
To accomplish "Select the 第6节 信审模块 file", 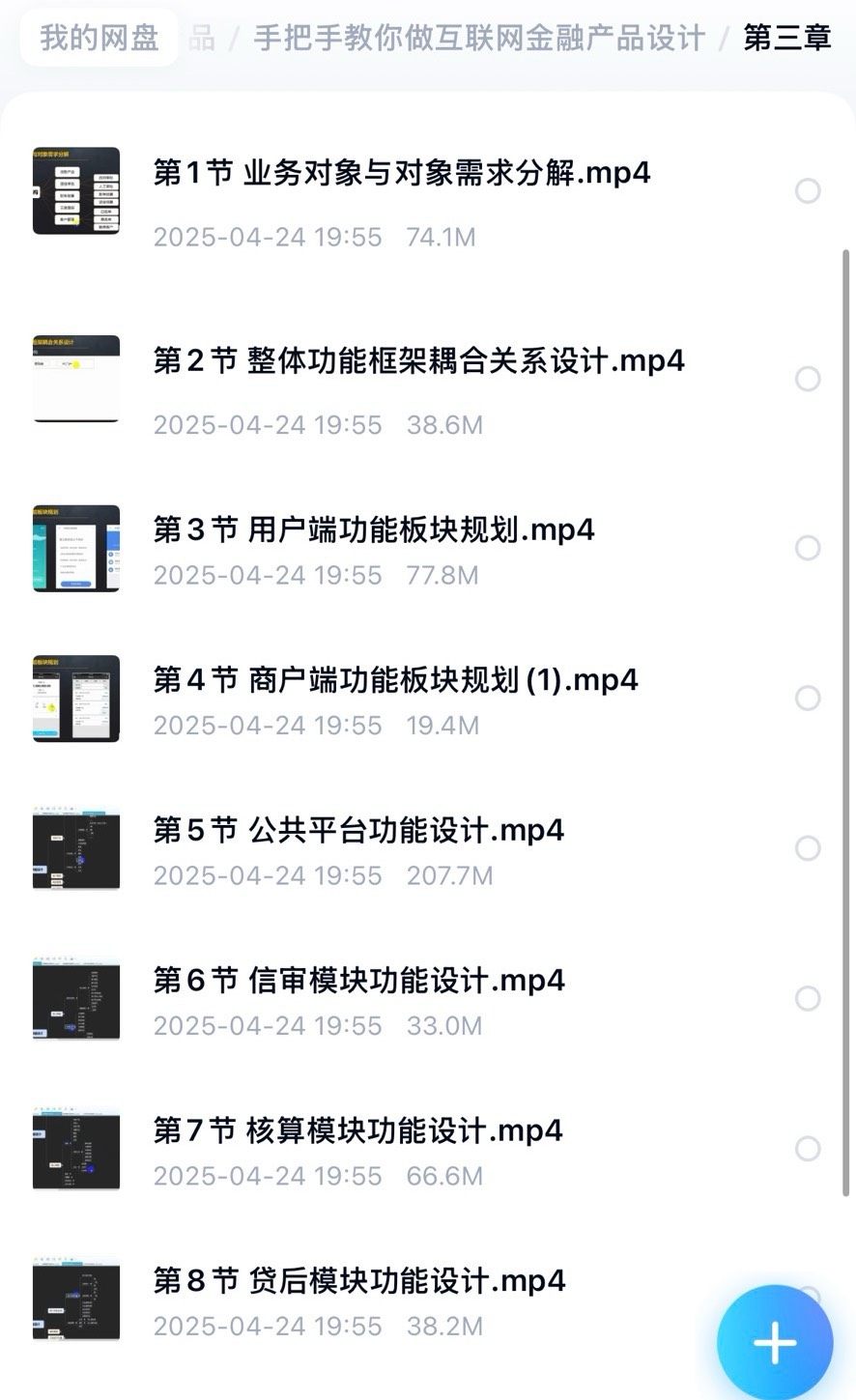I will (808, 998).
